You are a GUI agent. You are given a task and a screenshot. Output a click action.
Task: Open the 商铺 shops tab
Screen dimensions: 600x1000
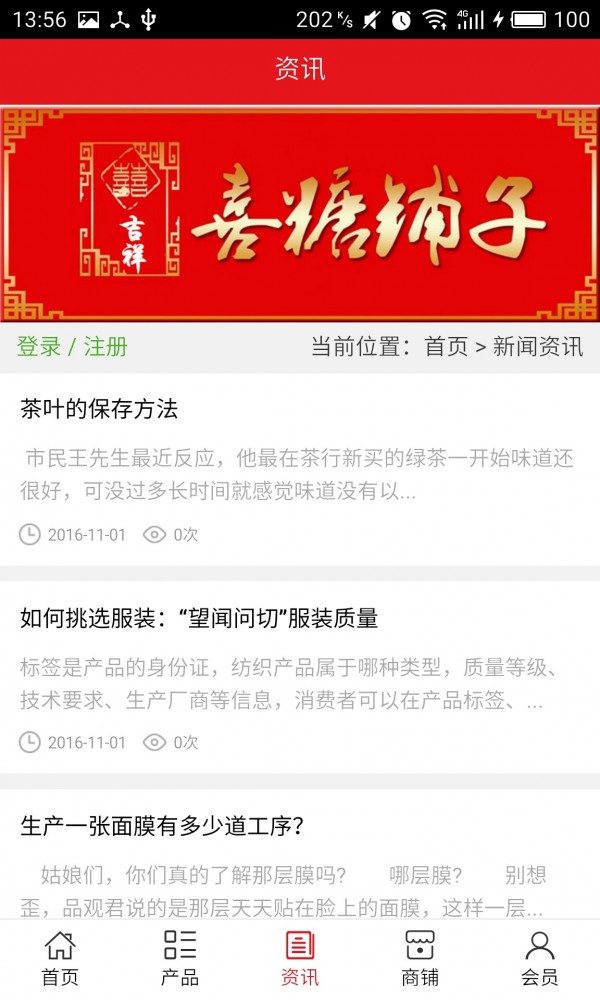tap(420, 958)
